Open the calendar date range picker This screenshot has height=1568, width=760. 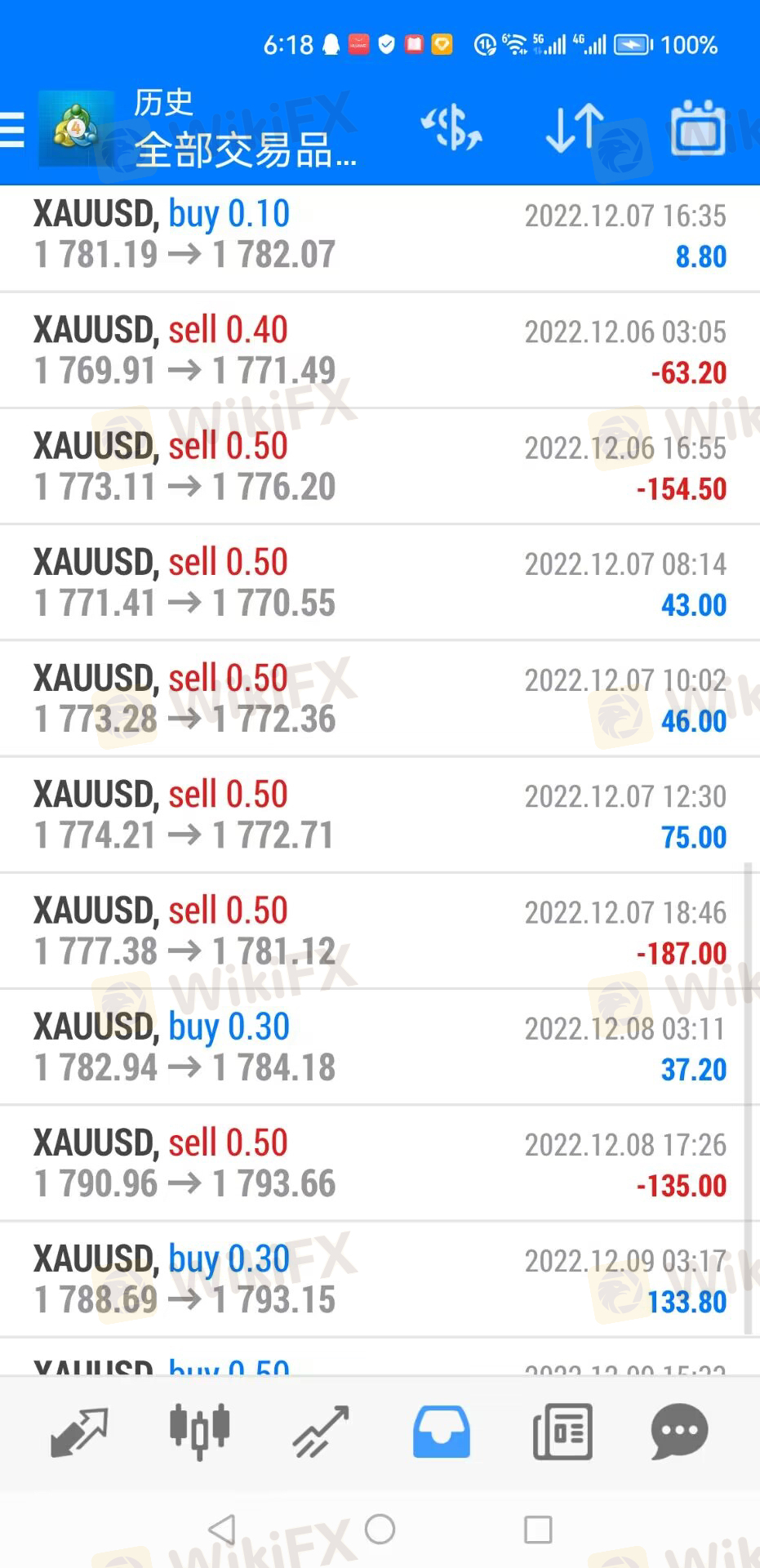coord(698,127)
